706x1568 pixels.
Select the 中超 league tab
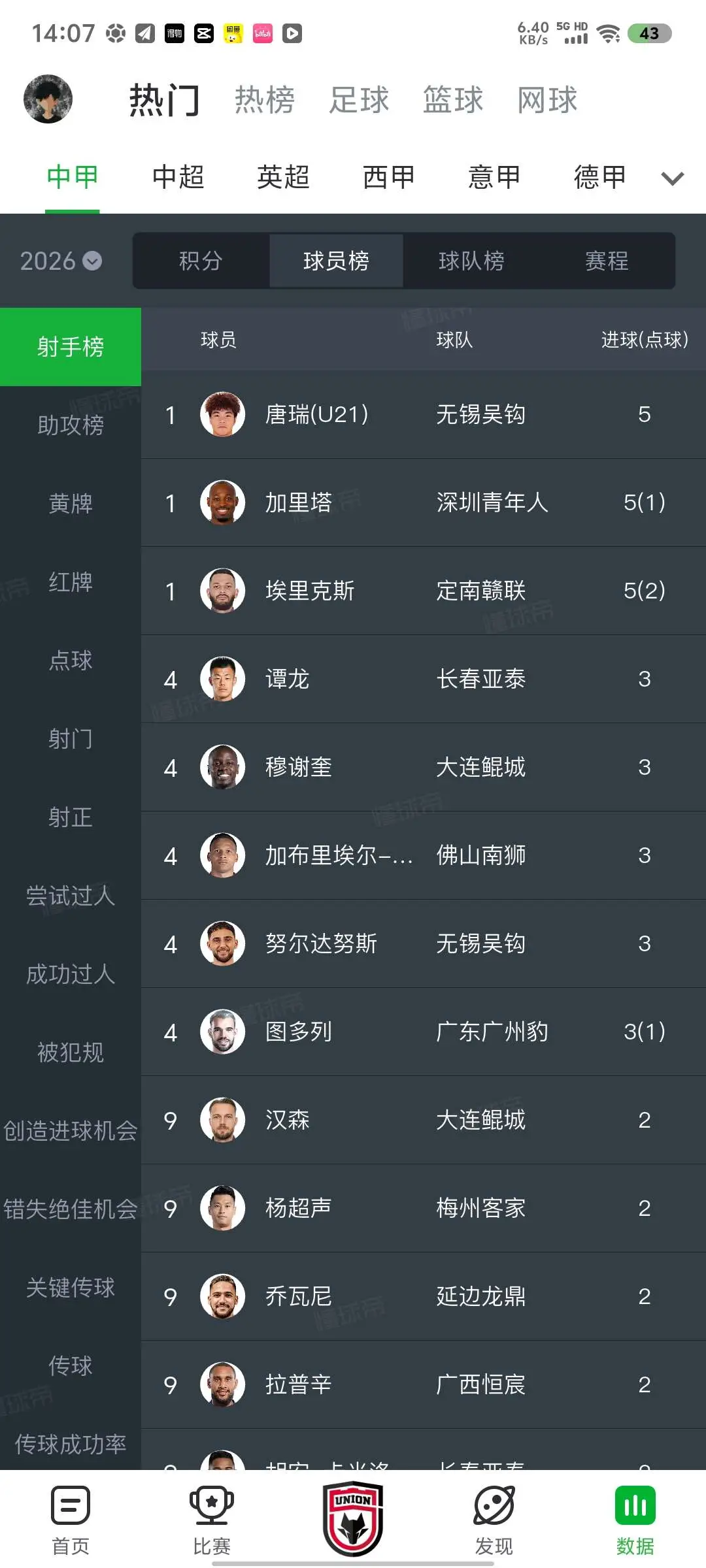tap(178, 177)
